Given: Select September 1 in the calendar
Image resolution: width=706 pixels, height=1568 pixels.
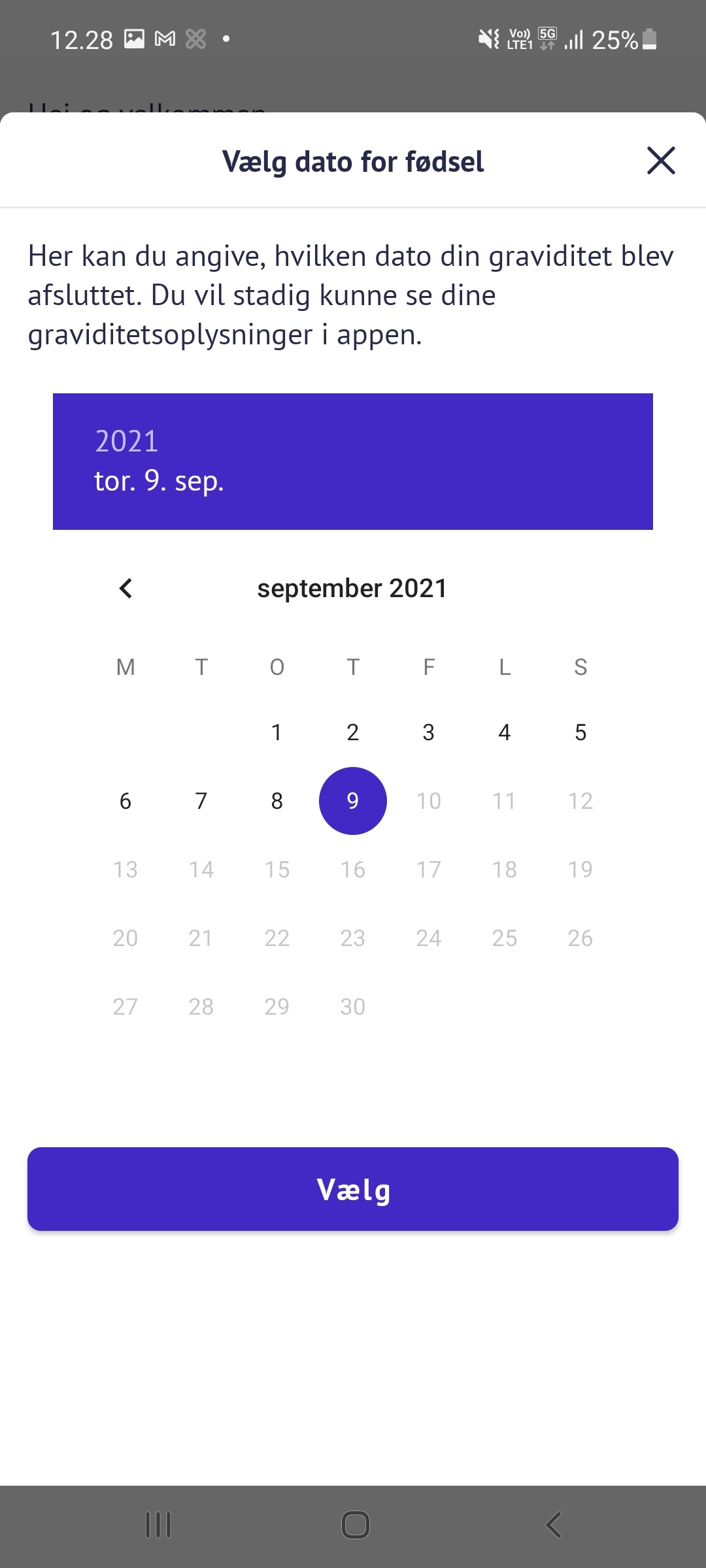Looking at the screenshot, I should pos(277,732).
